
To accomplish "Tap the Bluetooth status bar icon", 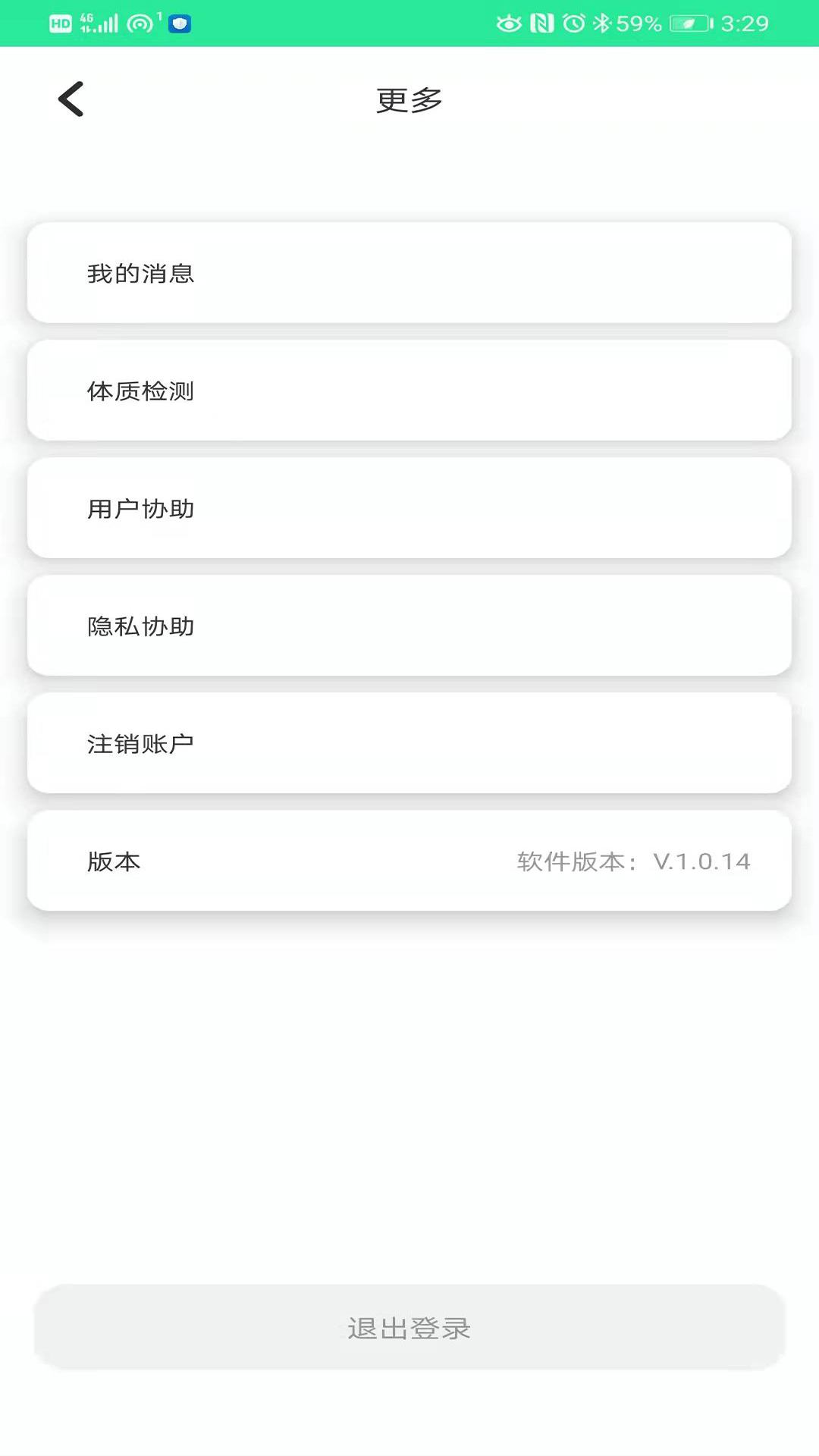I will (x=601, y=24).
